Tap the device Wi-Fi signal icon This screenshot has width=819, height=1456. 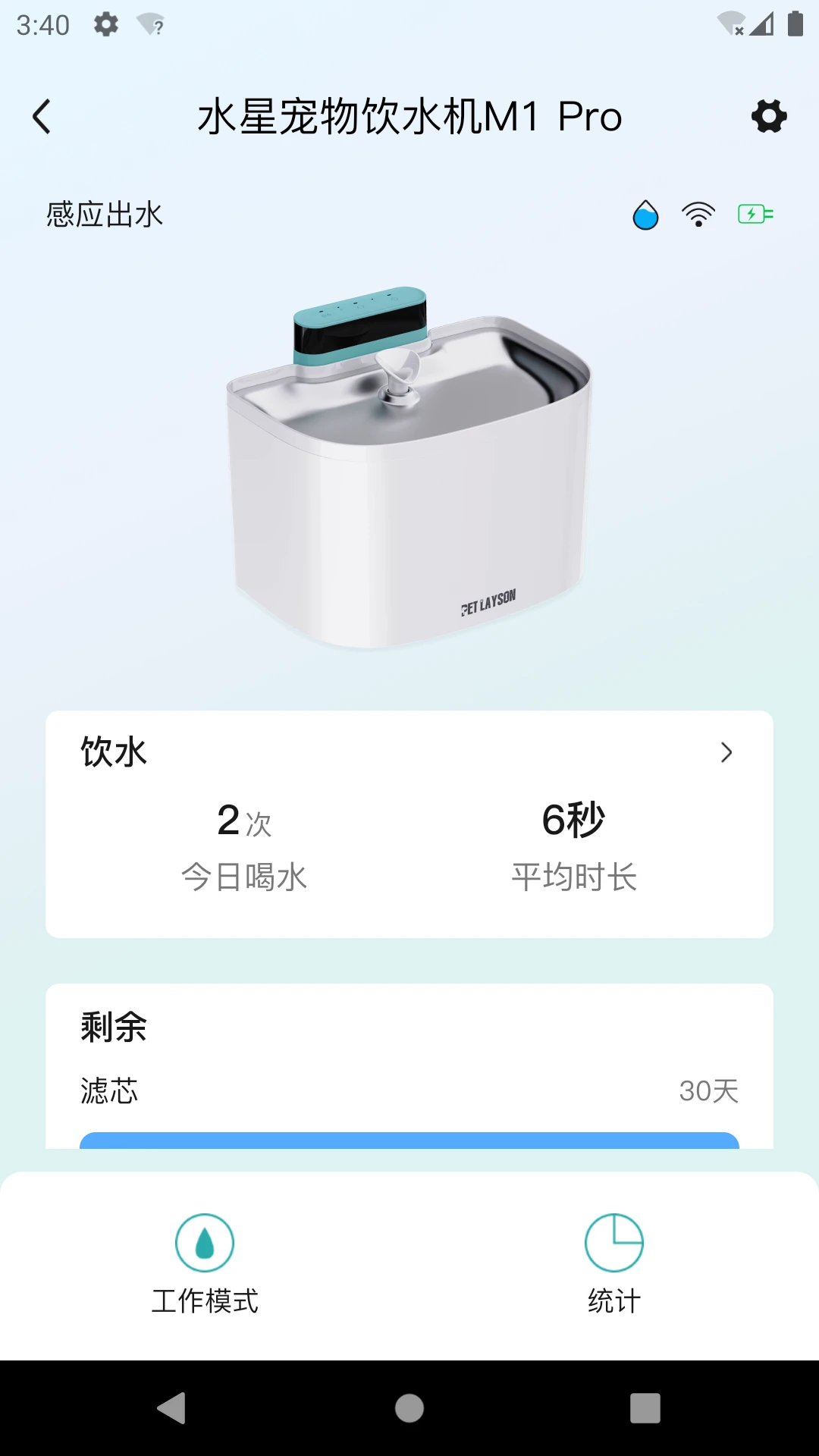(697, 213)
